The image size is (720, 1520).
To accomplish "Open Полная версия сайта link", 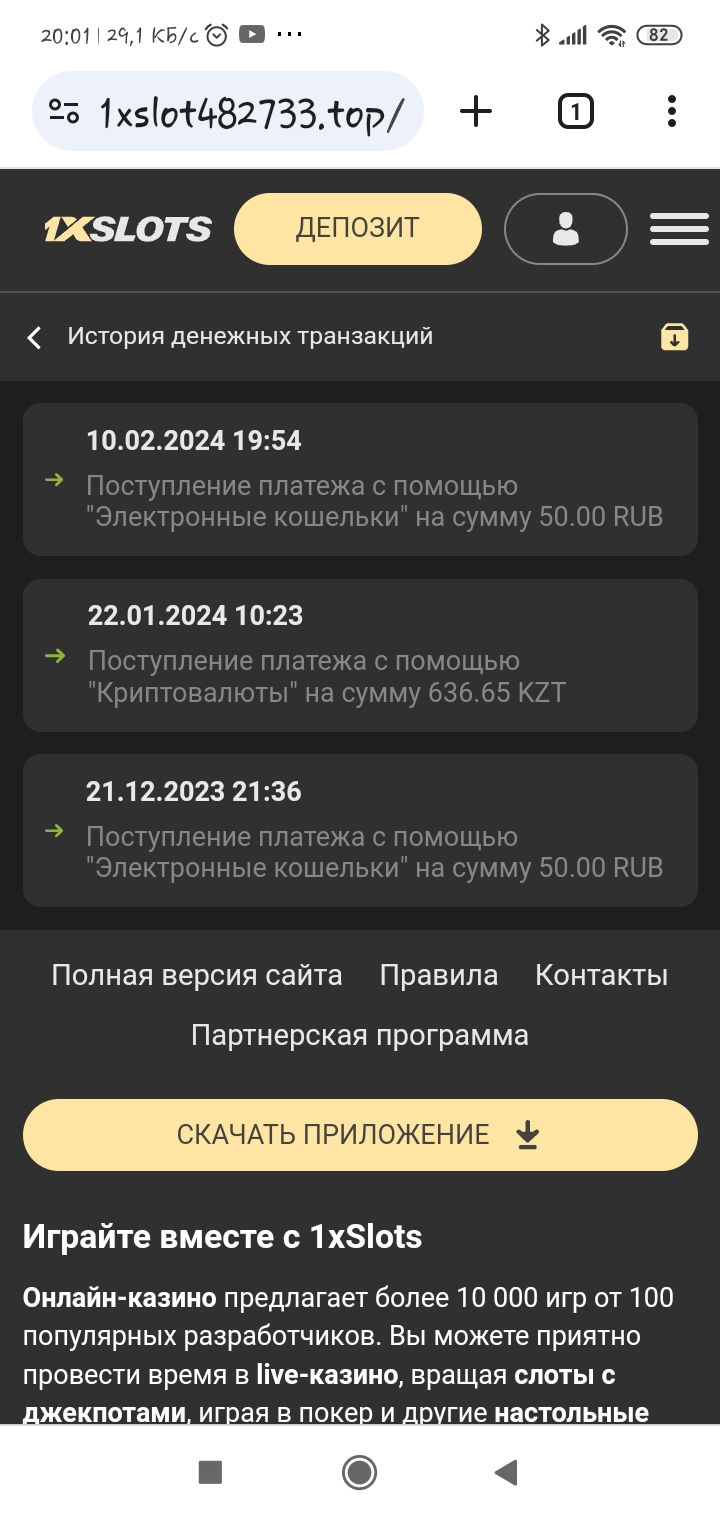I will coord(197,975).
